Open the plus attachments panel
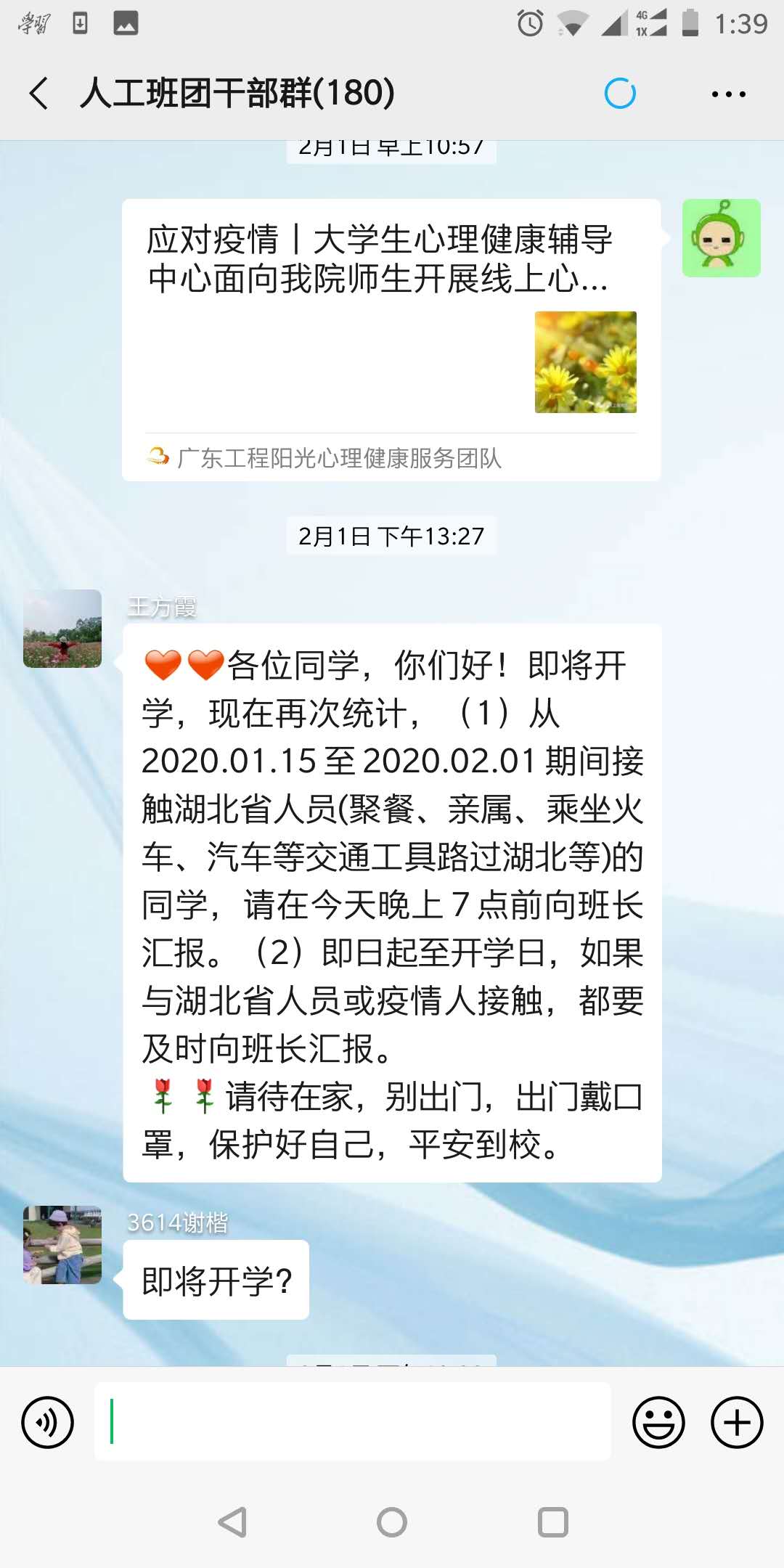The image size is (784, 1568). tap(736, 1422)
